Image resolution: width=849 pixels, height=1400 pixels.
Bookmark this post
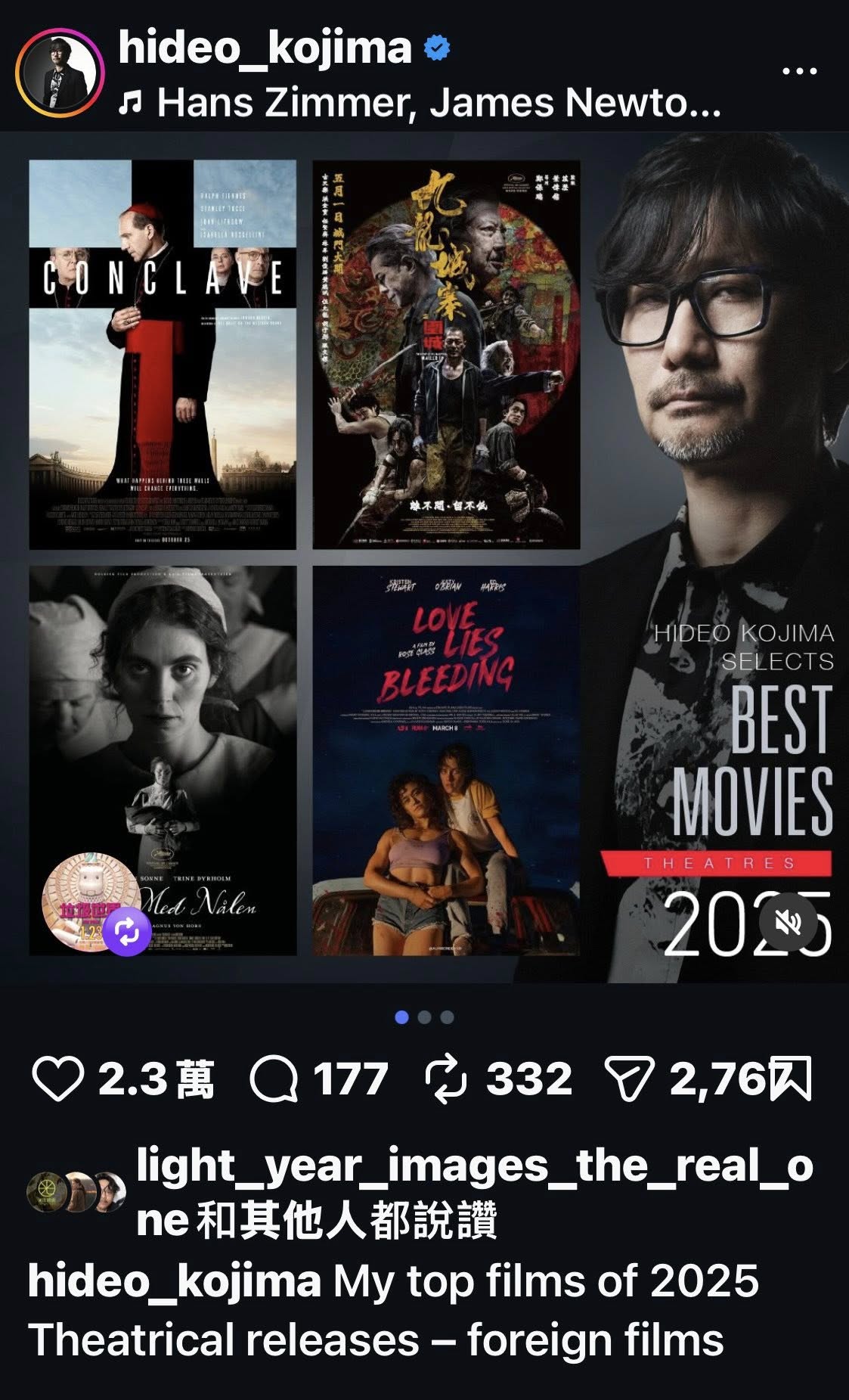(x=792, y=1079)
